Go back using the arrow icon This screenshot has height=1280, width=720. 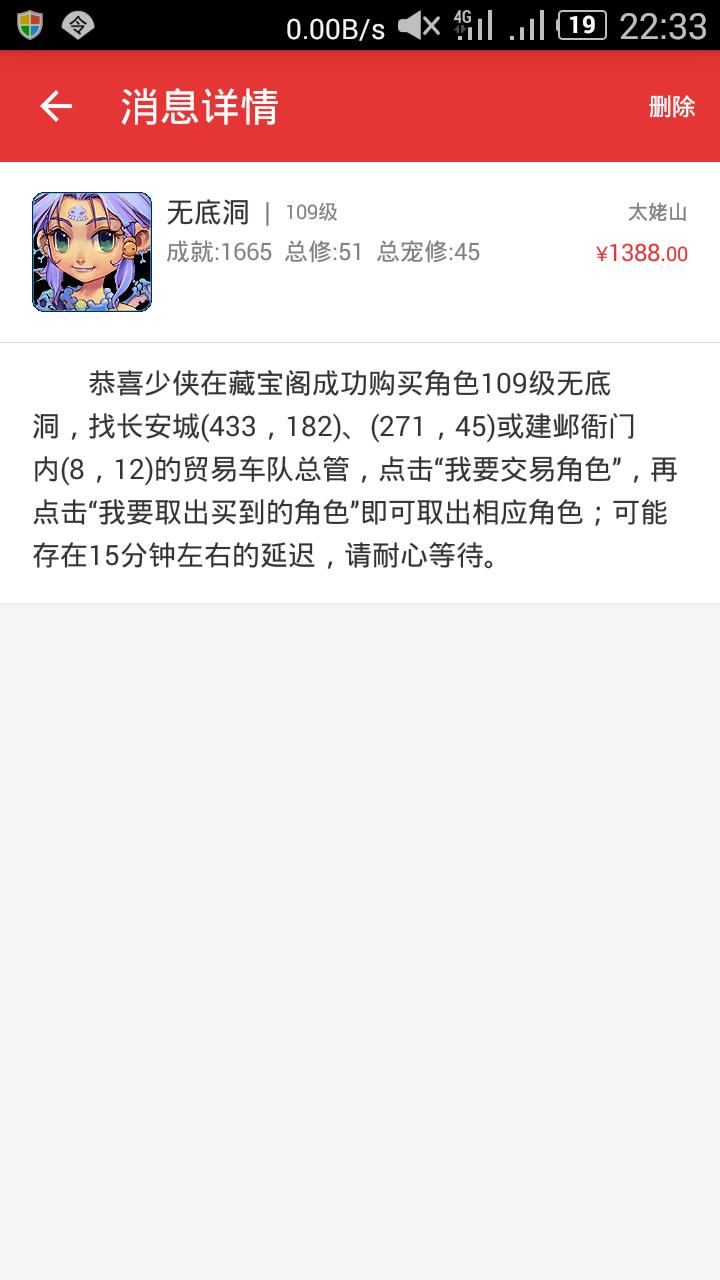pyautogui.click(x=56, y=106)
